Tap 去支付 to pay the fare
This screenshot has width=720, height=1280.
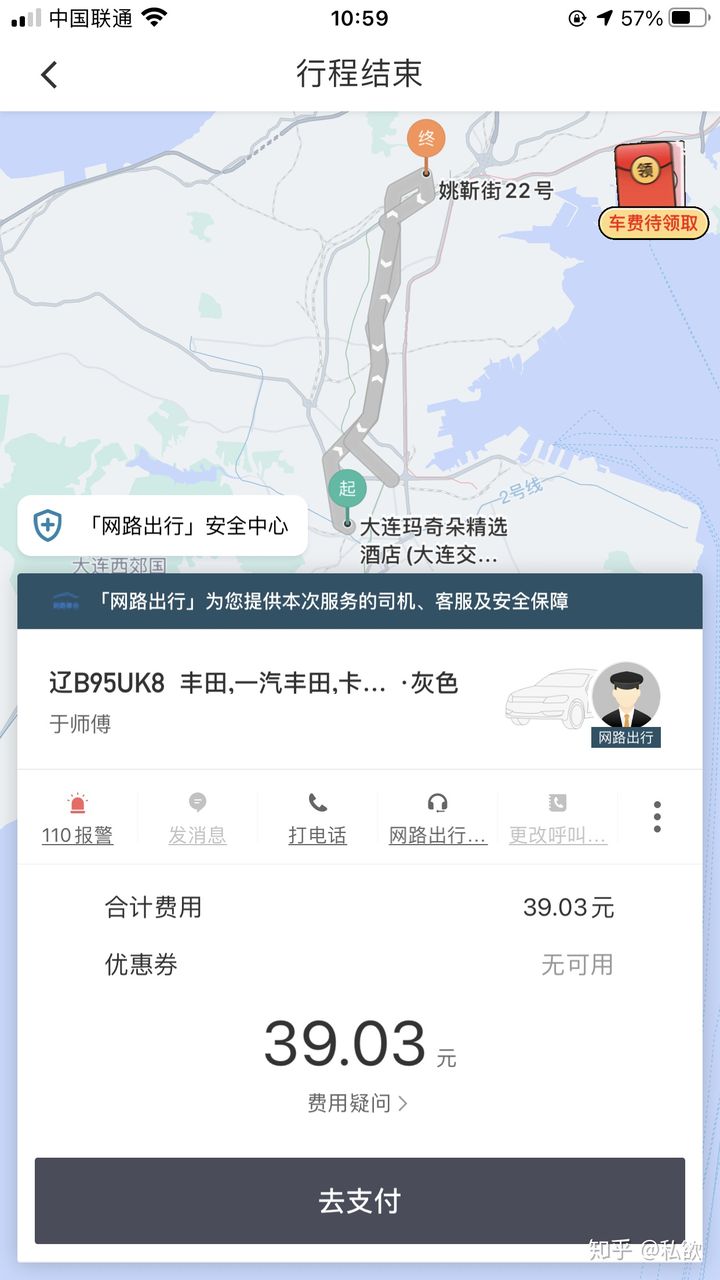[360, 1201]
